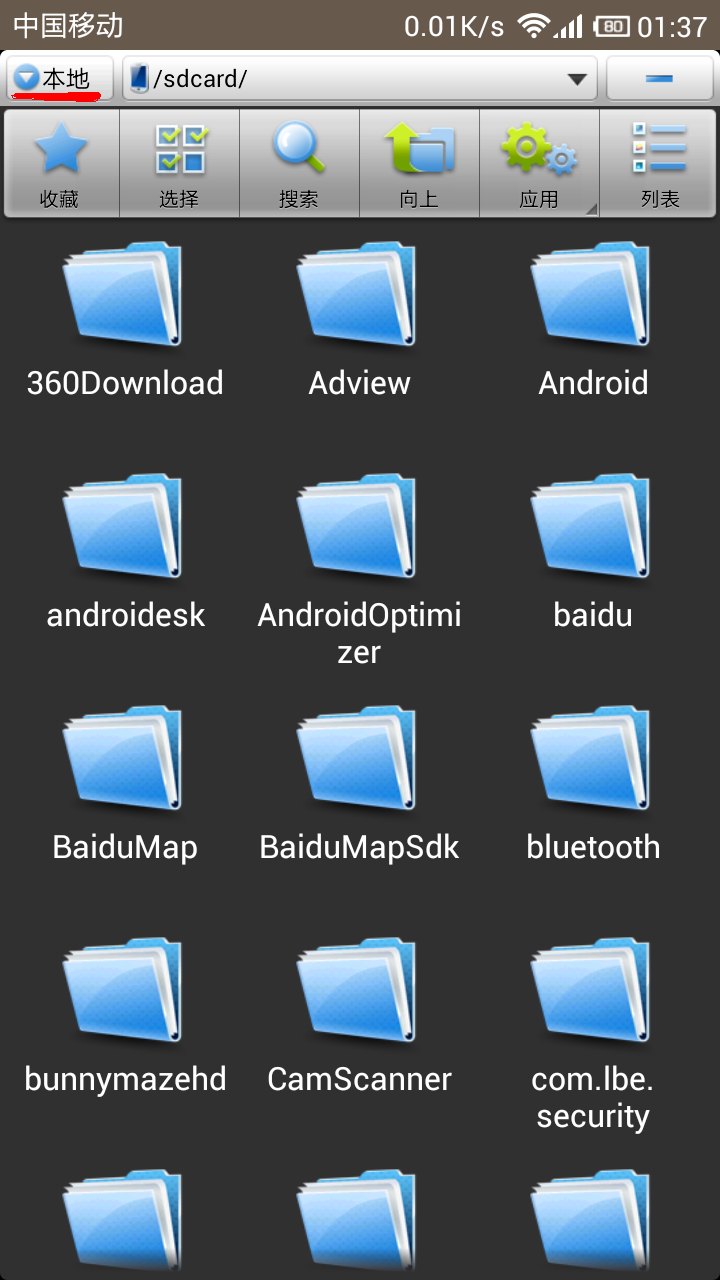
Task: Expand the /sdcard/ path dropdown
Action: coord(576,79)
